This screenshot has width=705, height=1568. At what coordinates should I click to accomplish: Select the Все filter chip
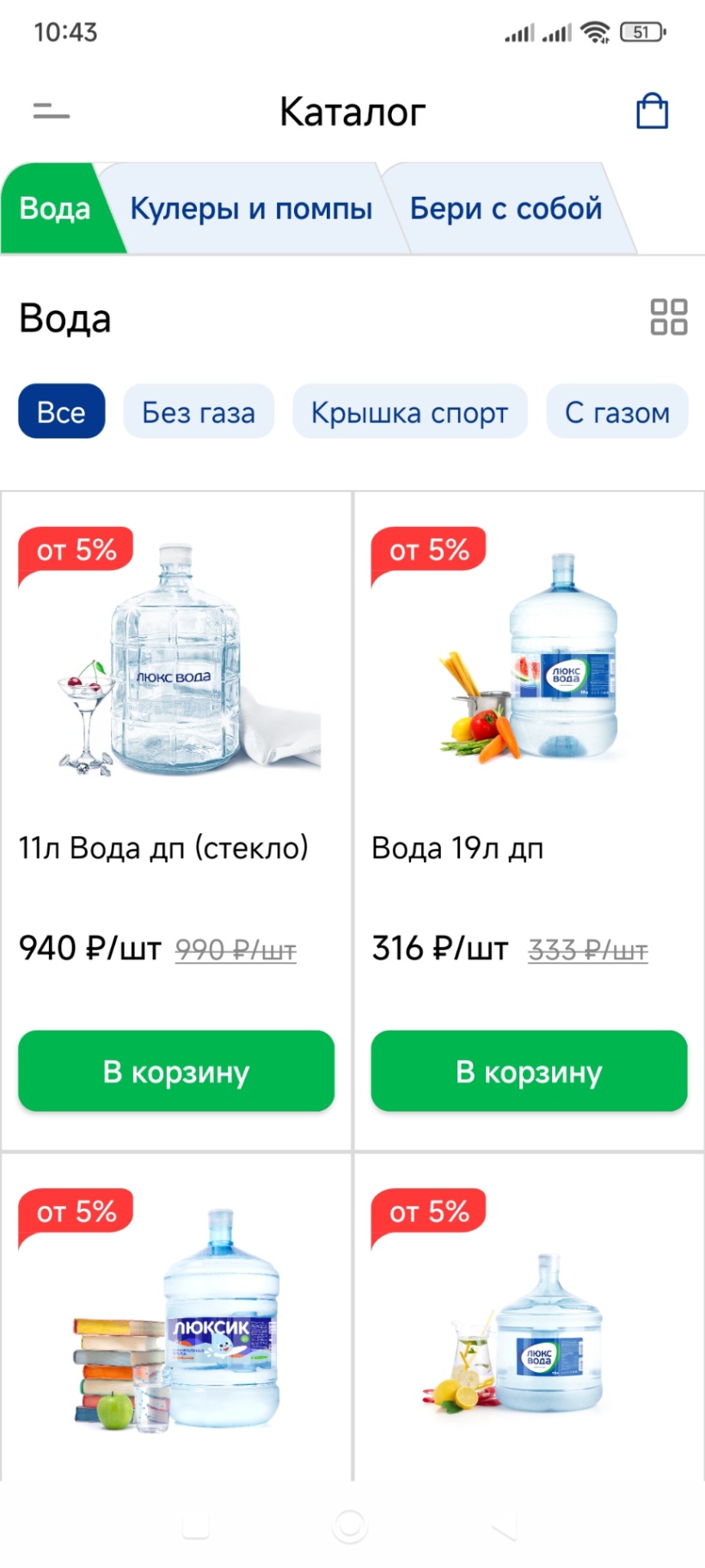61,412
